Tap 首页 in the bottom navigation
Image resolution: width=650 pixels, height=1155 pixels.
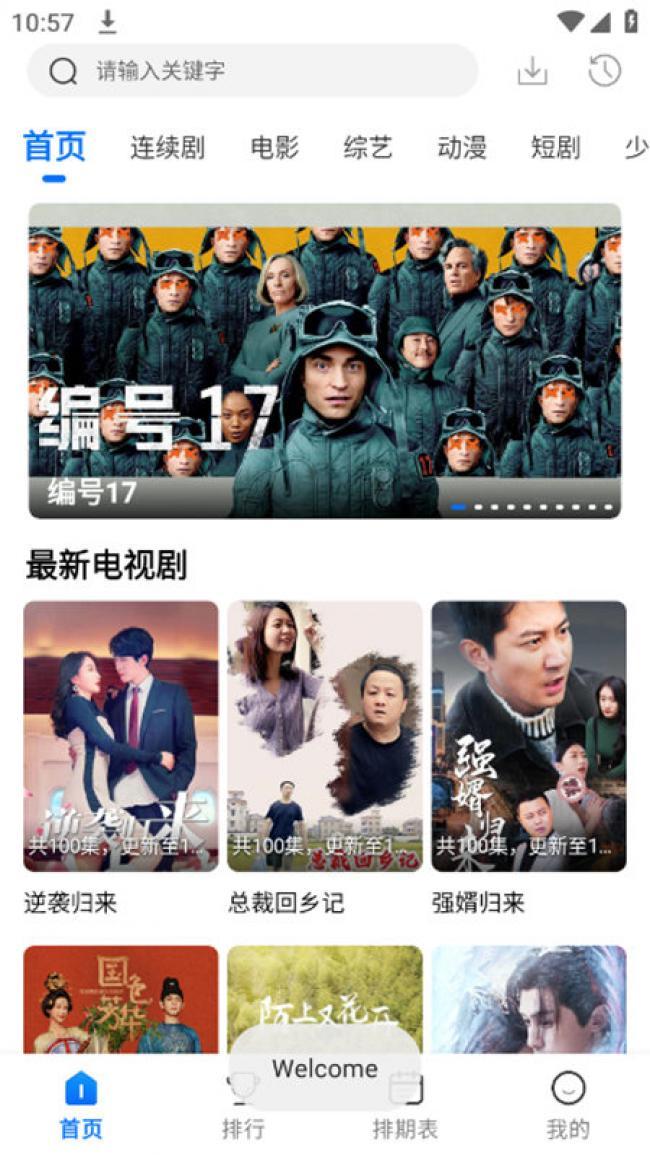pos(81,1105)
